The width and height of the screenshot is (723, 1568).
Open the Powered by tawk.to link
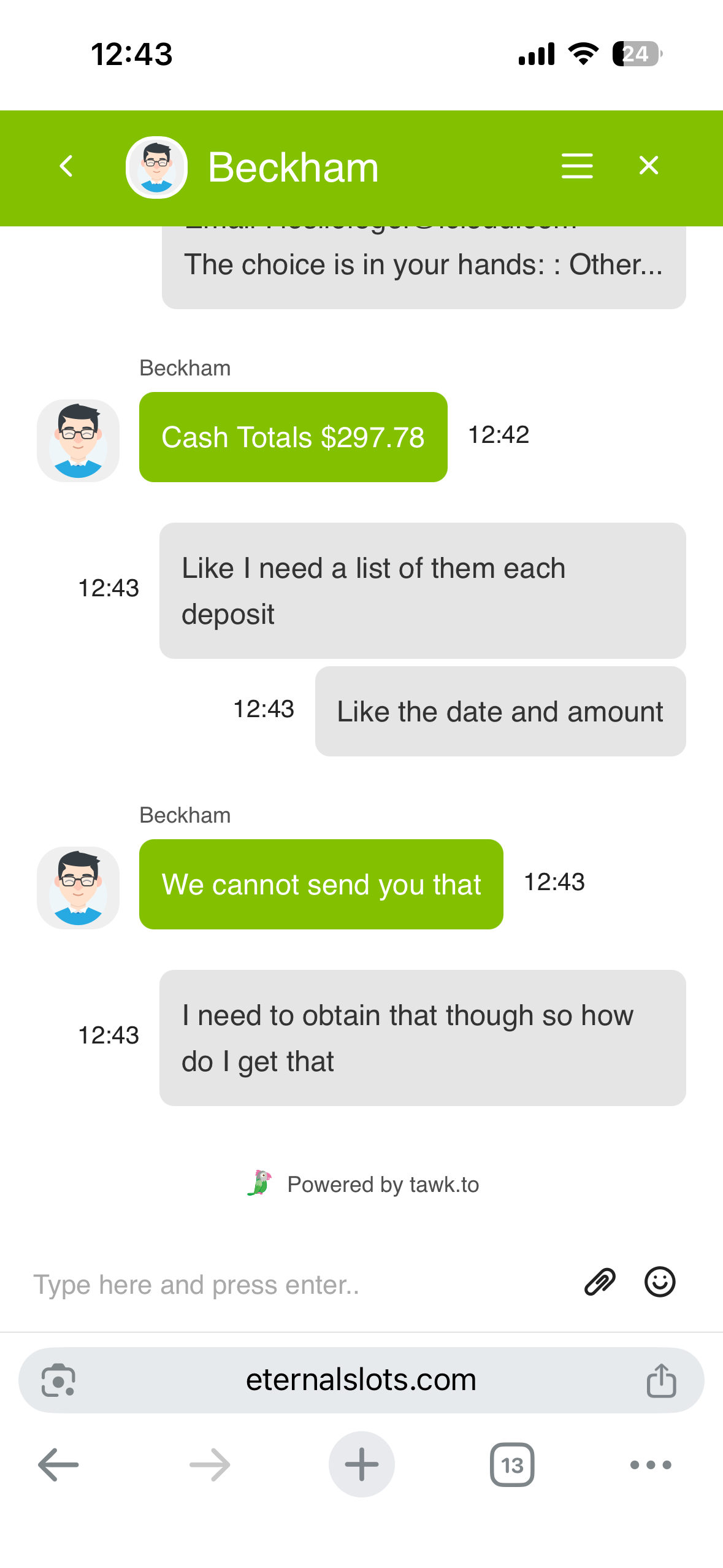[363, 1184]
